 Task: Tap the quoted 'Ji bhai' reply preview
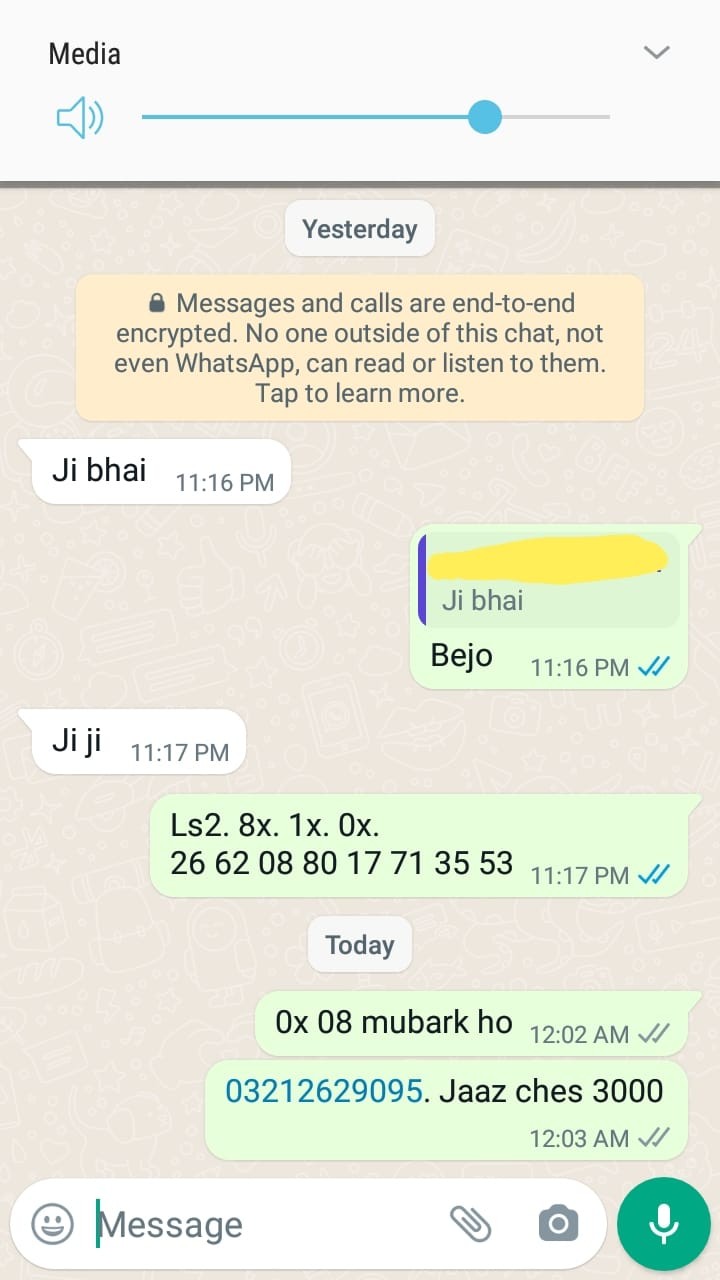pos(550,582)
